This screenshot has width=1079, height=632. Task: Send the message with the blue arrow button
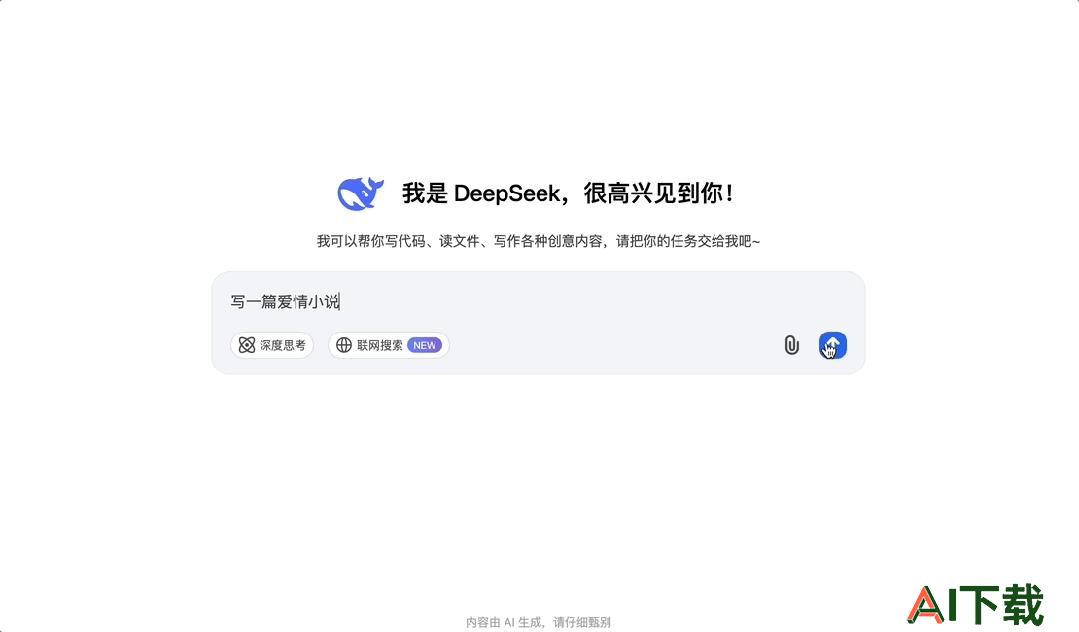(832, 345)
